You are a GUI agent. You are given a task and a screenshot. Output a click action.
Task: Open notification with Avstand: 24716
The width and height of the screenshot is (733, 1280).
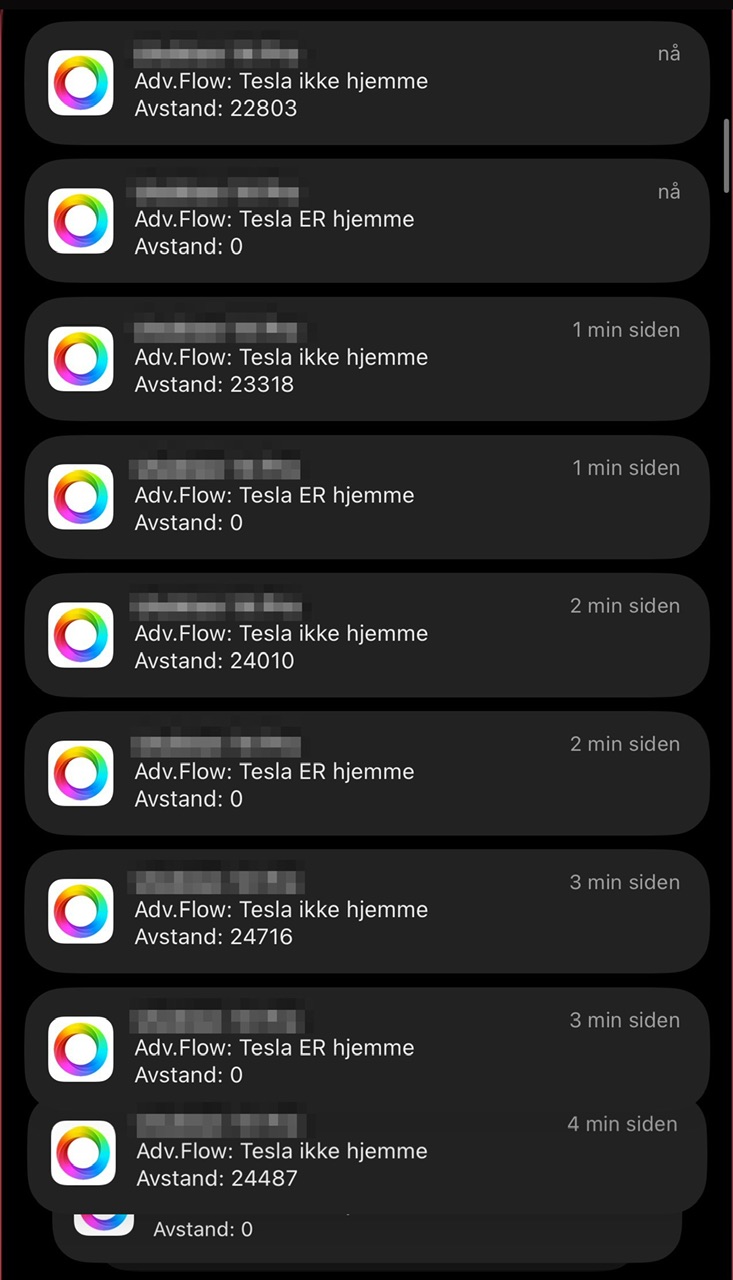pyautogui.click(x=366, y=911)
